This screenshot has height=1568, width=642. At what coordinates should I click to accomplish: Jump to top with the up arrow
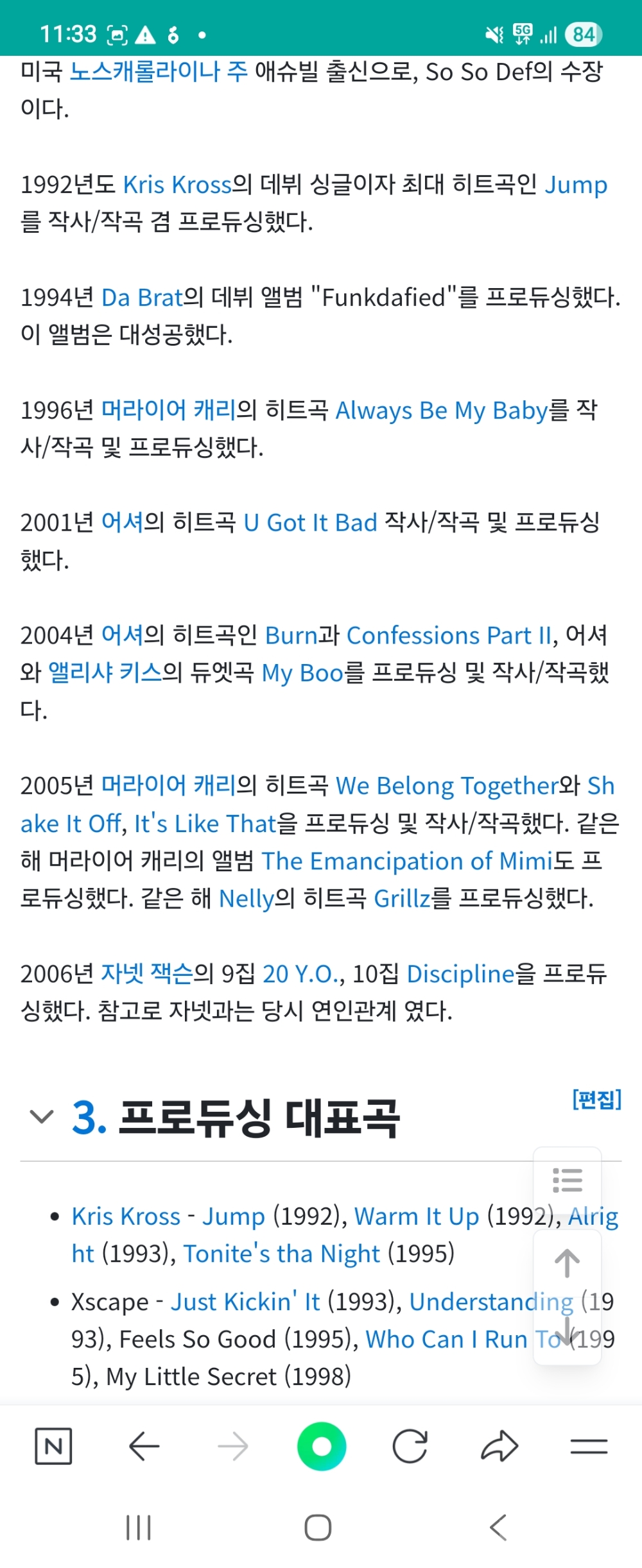tap(567, 1263)
